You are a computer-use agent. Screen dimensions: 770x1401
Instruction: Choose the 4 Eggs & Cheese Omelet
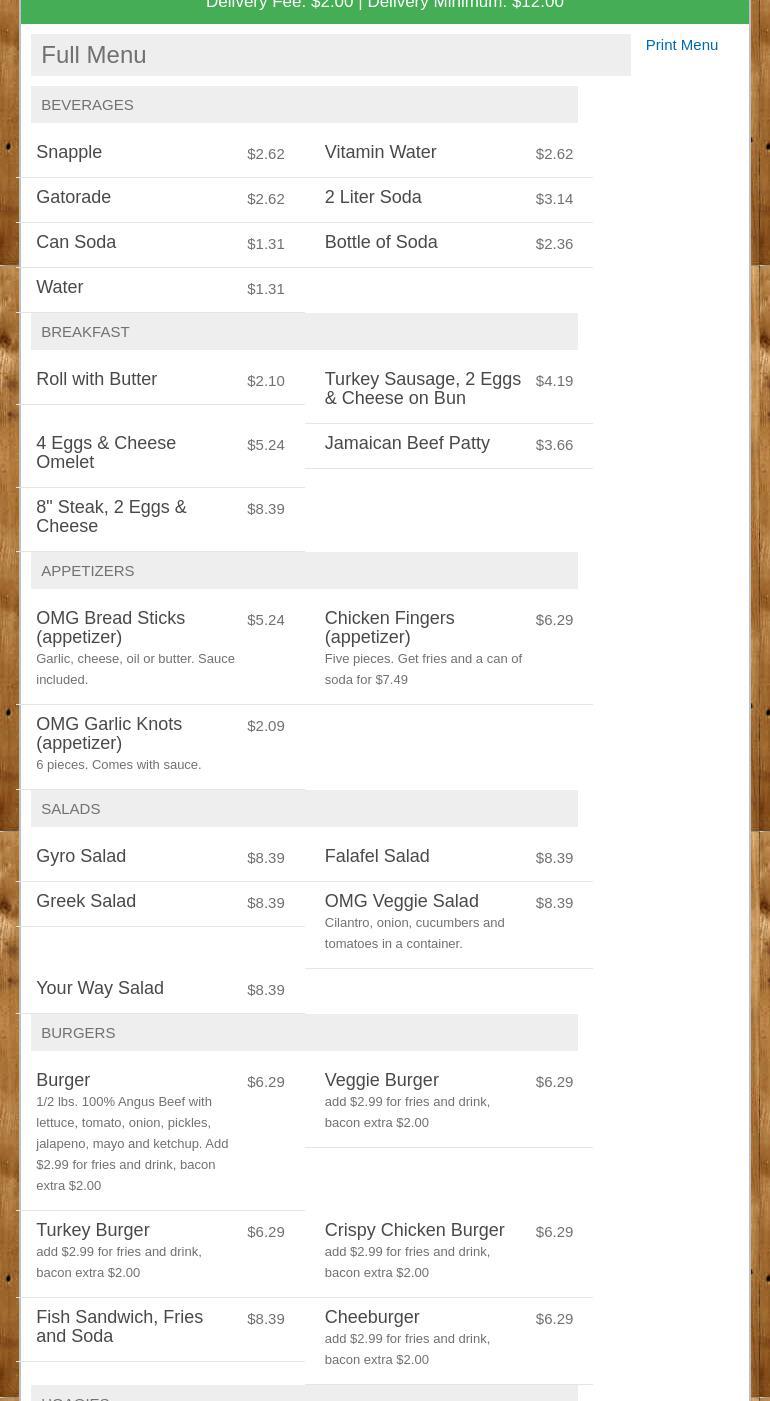(x=106, y=453)
